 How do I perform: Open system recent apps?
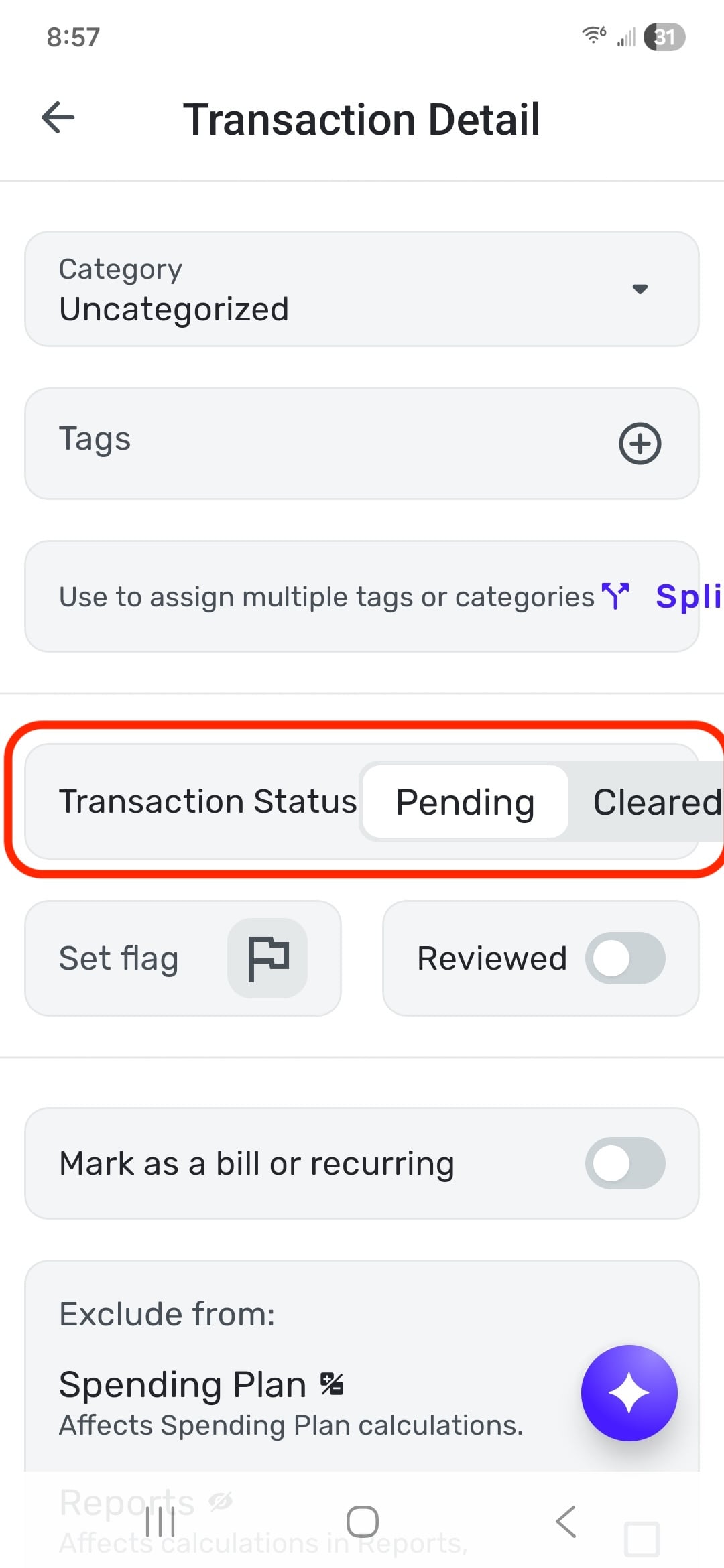coord(160,1522)
